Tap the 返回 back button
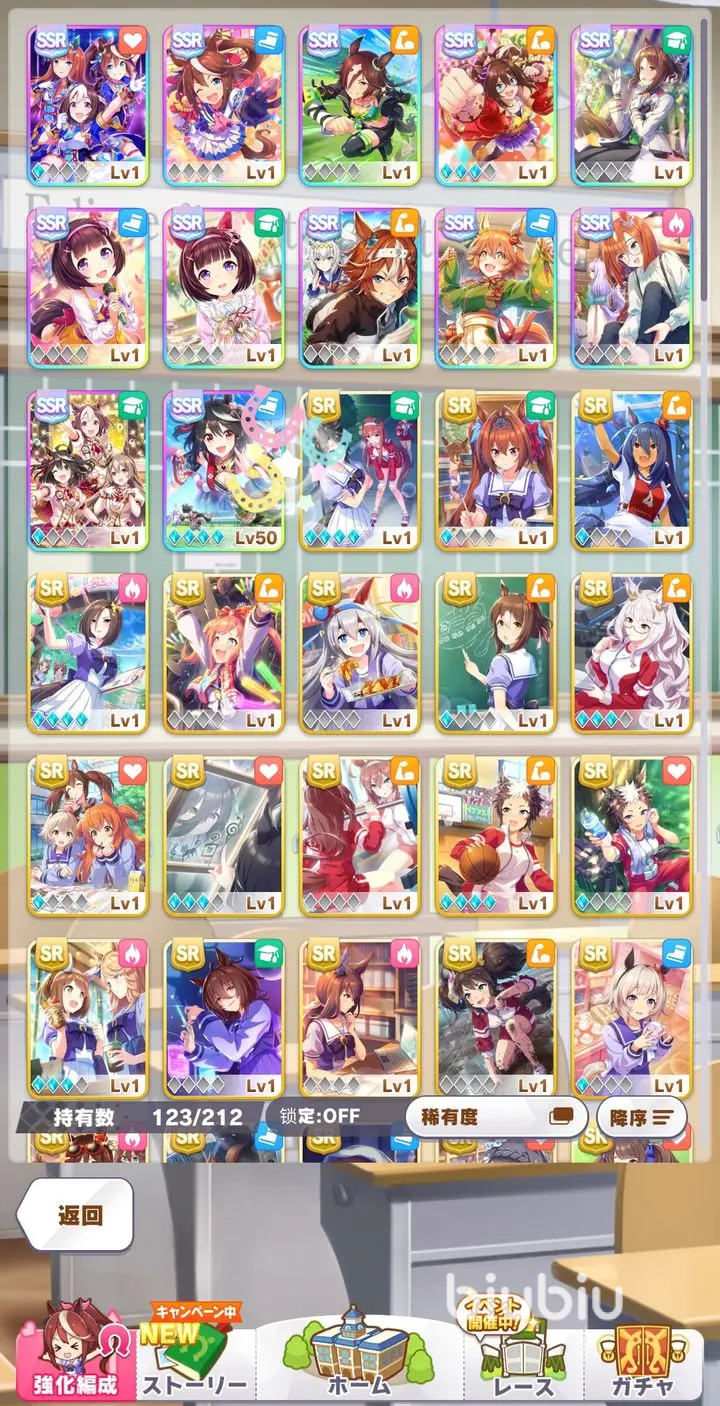The image size is (720, 1406). (78, 1215)
